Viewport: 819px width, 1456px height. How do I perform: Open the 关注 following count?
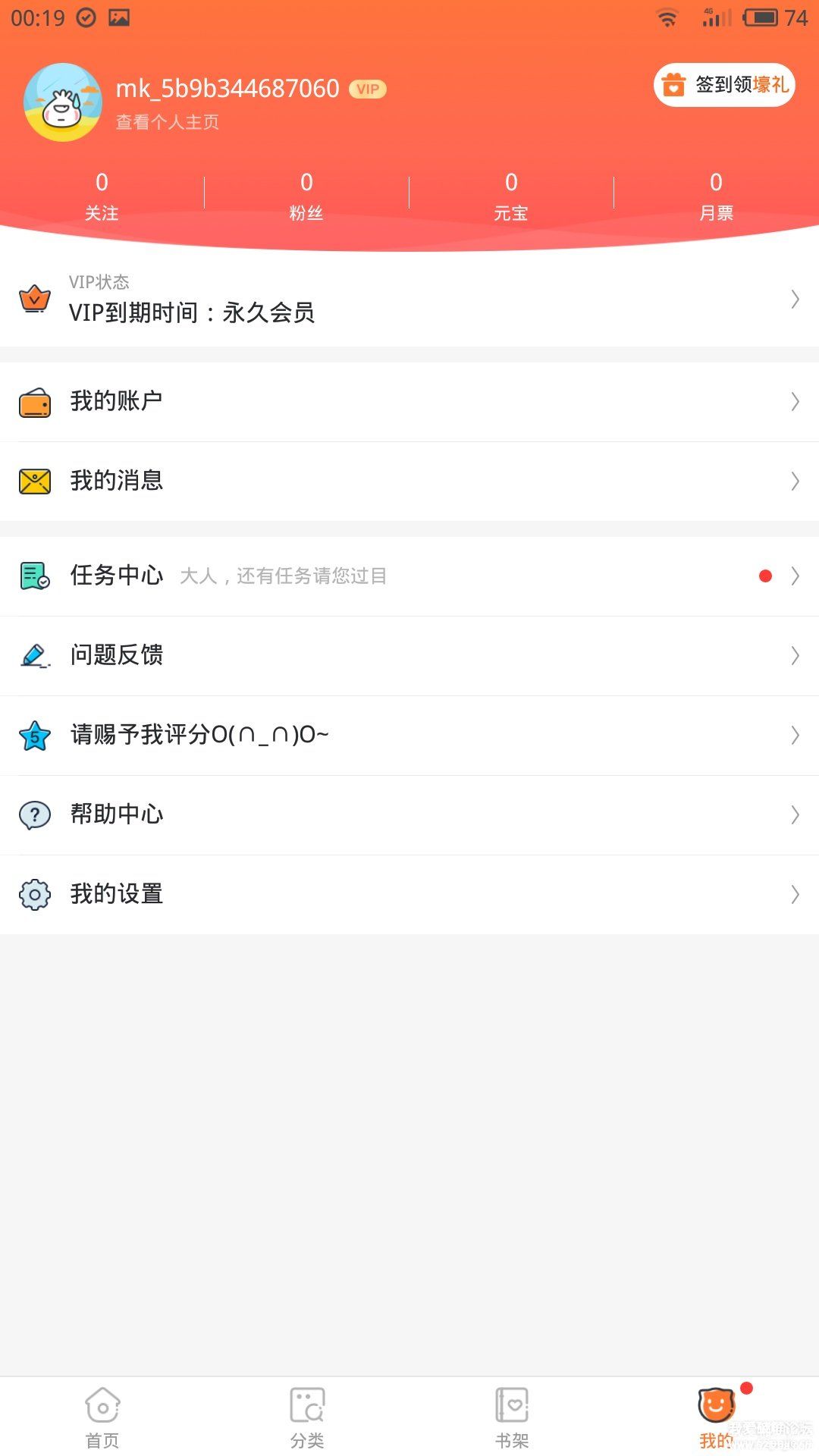[x=102, y=195]
